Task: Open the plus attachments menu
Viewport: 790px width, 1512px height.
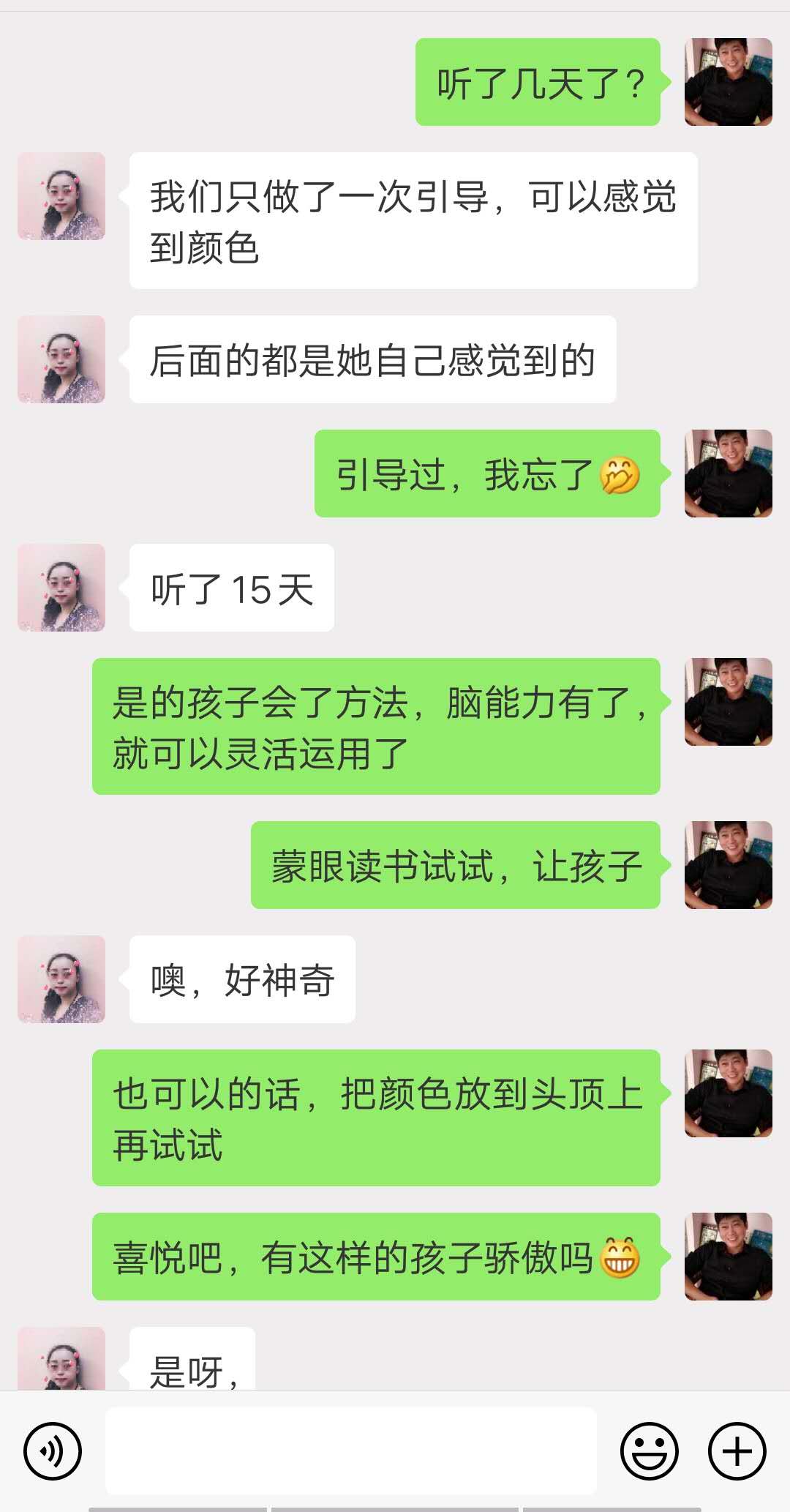Action: 737,1451
